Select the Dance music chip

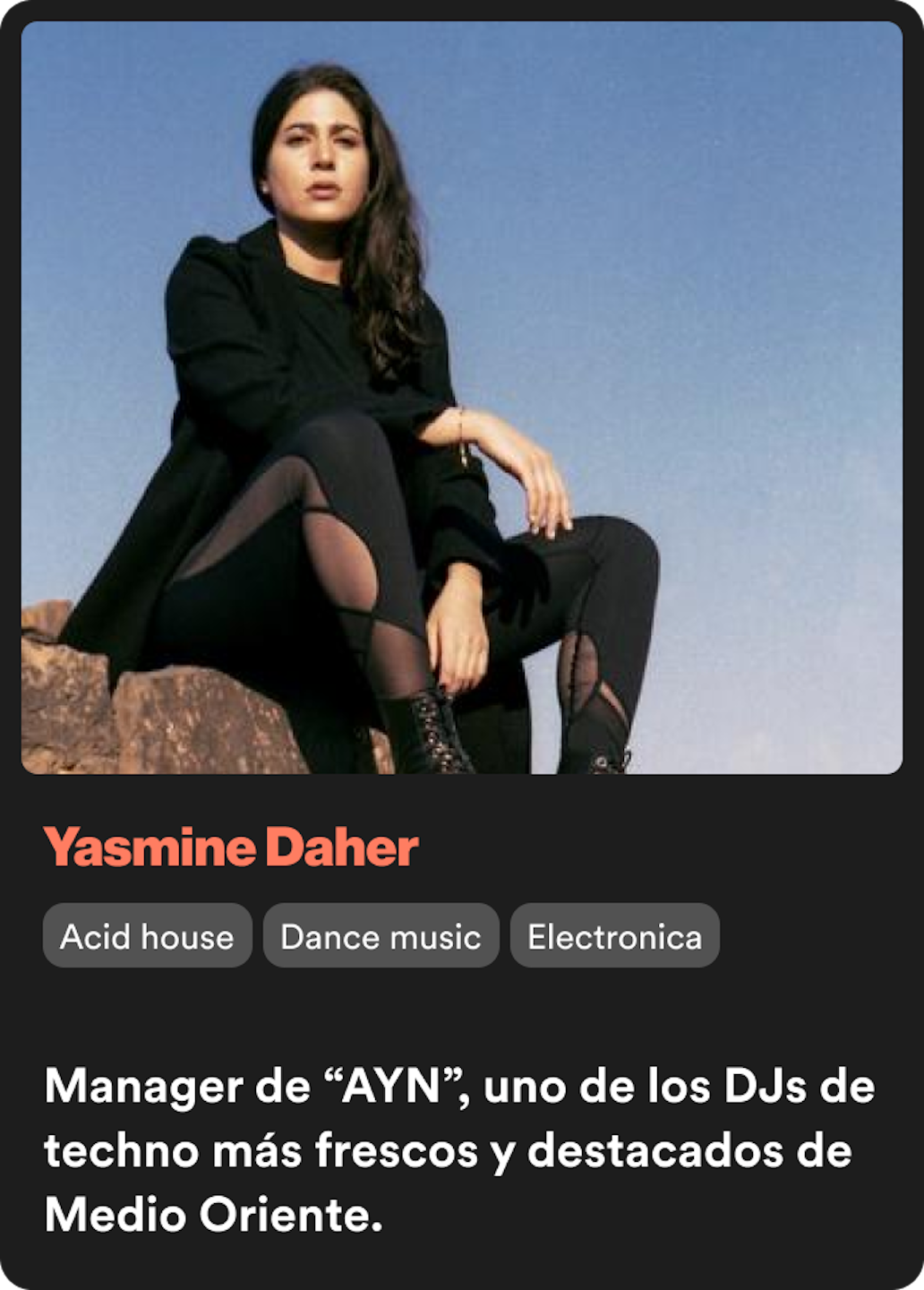pos(381,936)
